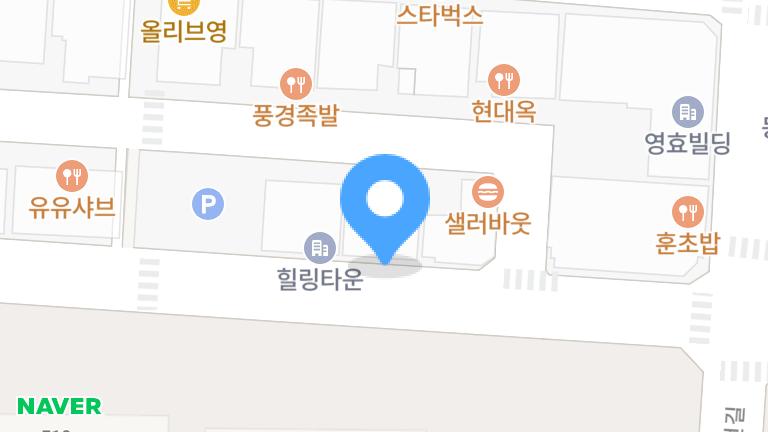Open the 풍경족발 restaurant marker

pos(295,83)
